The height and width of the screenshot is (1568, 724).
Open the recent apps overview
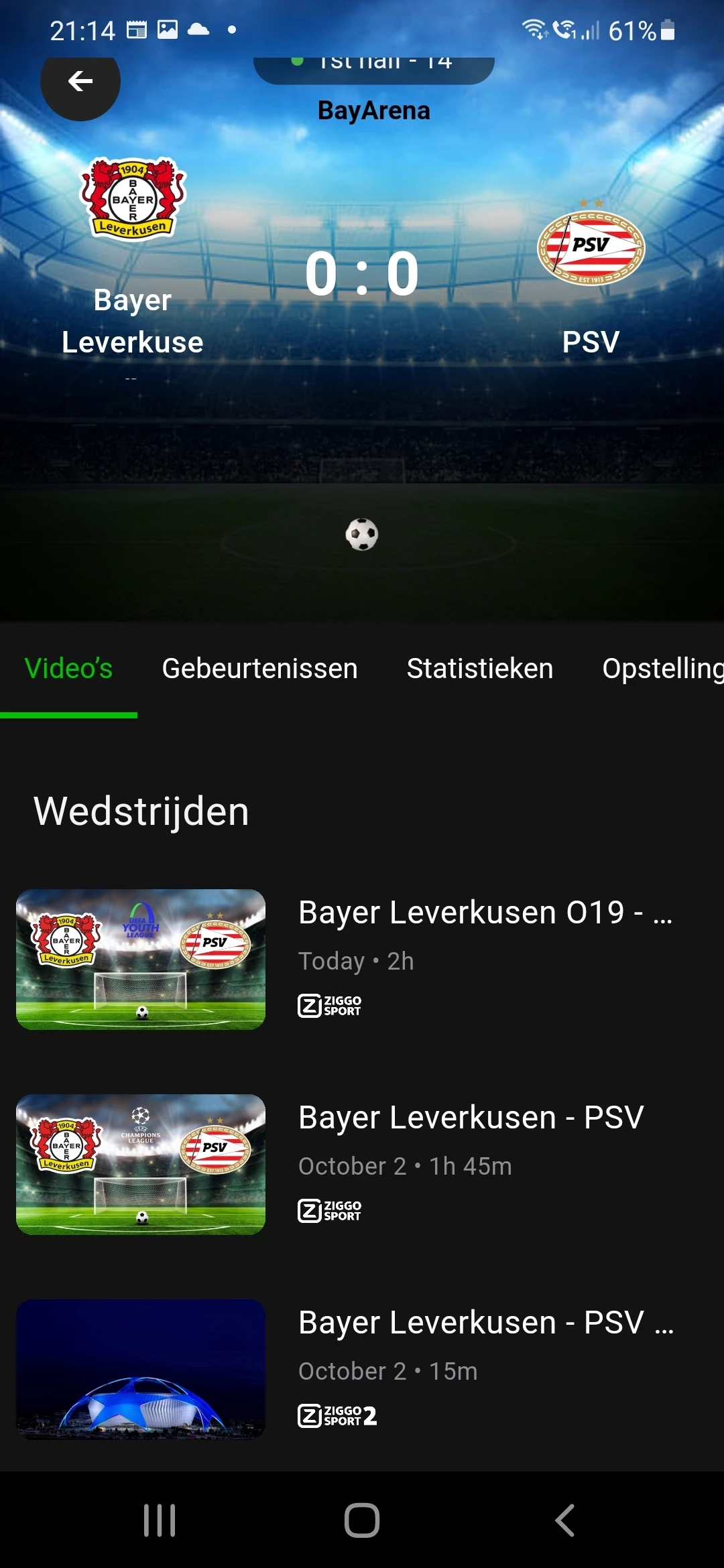point(160,1520)
